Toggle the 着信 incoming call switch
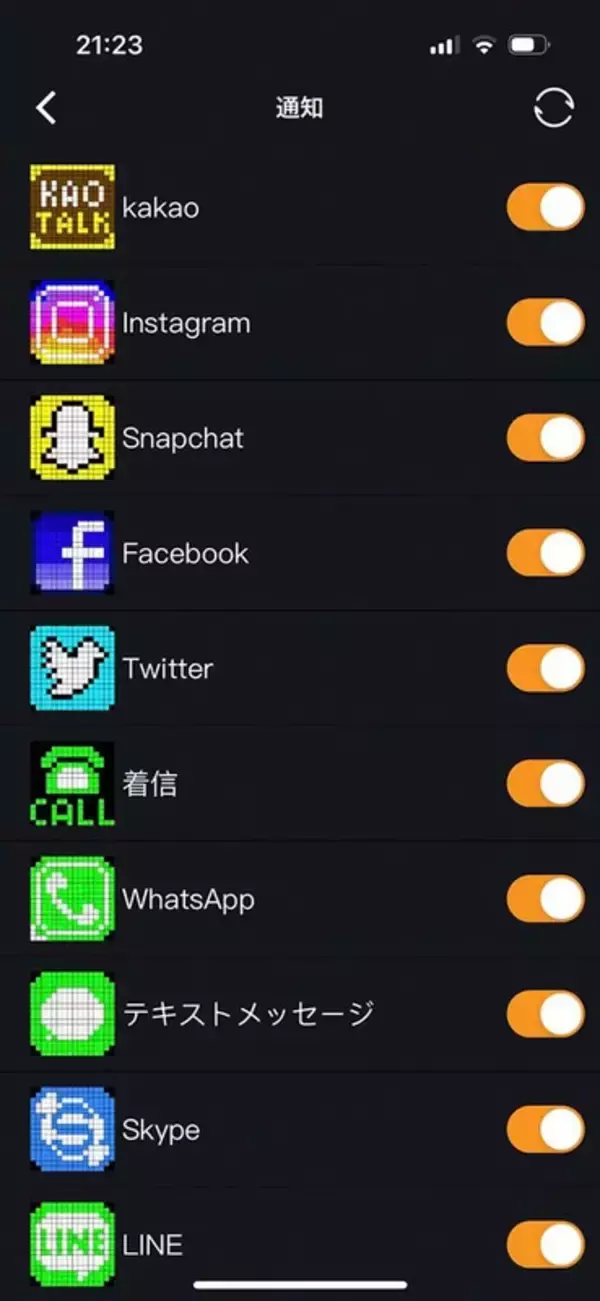This screenshot has width=600, height=1301. click(x=545, y=783)
